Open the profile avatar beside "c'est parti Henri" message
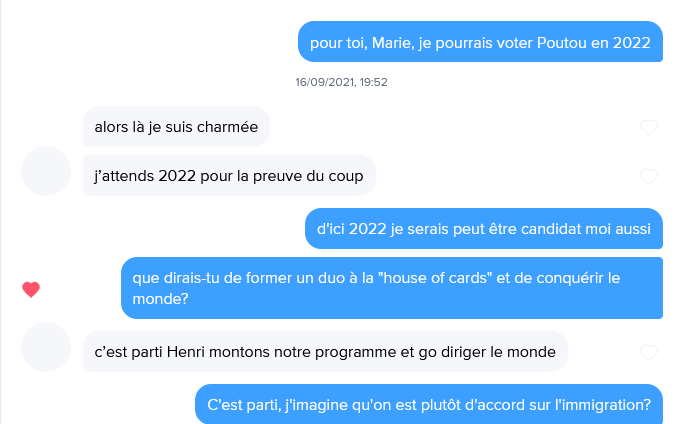The height and width of the screenshot is (424, 682). [46, 347]
